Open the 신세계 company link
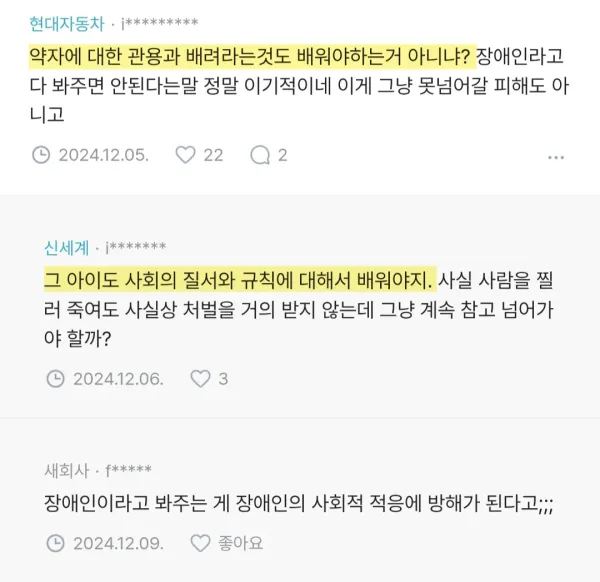The height and width of the screenshot is (582, 600). click(66, 246)
